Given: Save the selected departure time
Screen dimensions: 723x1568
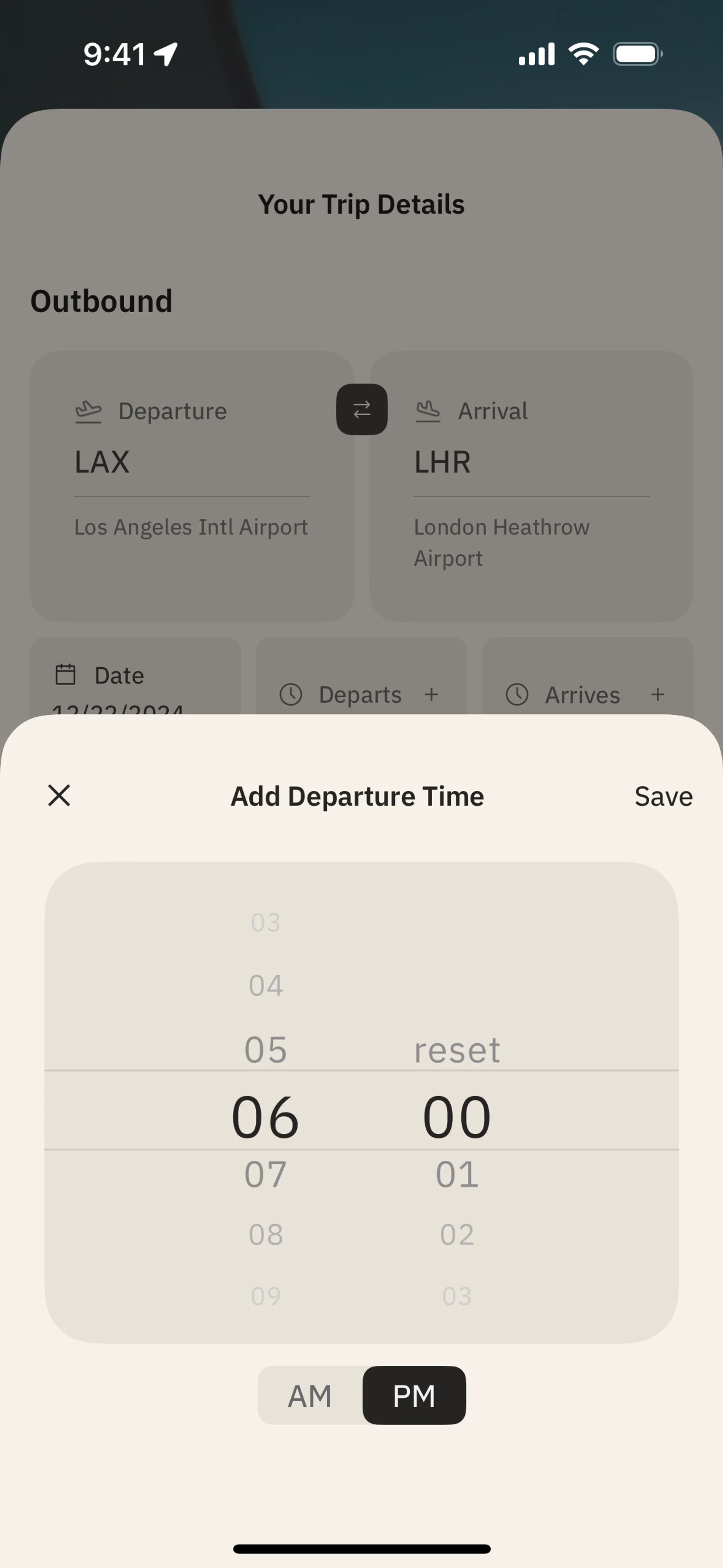Looking at the screenshot, I should (x=663, y=796).
